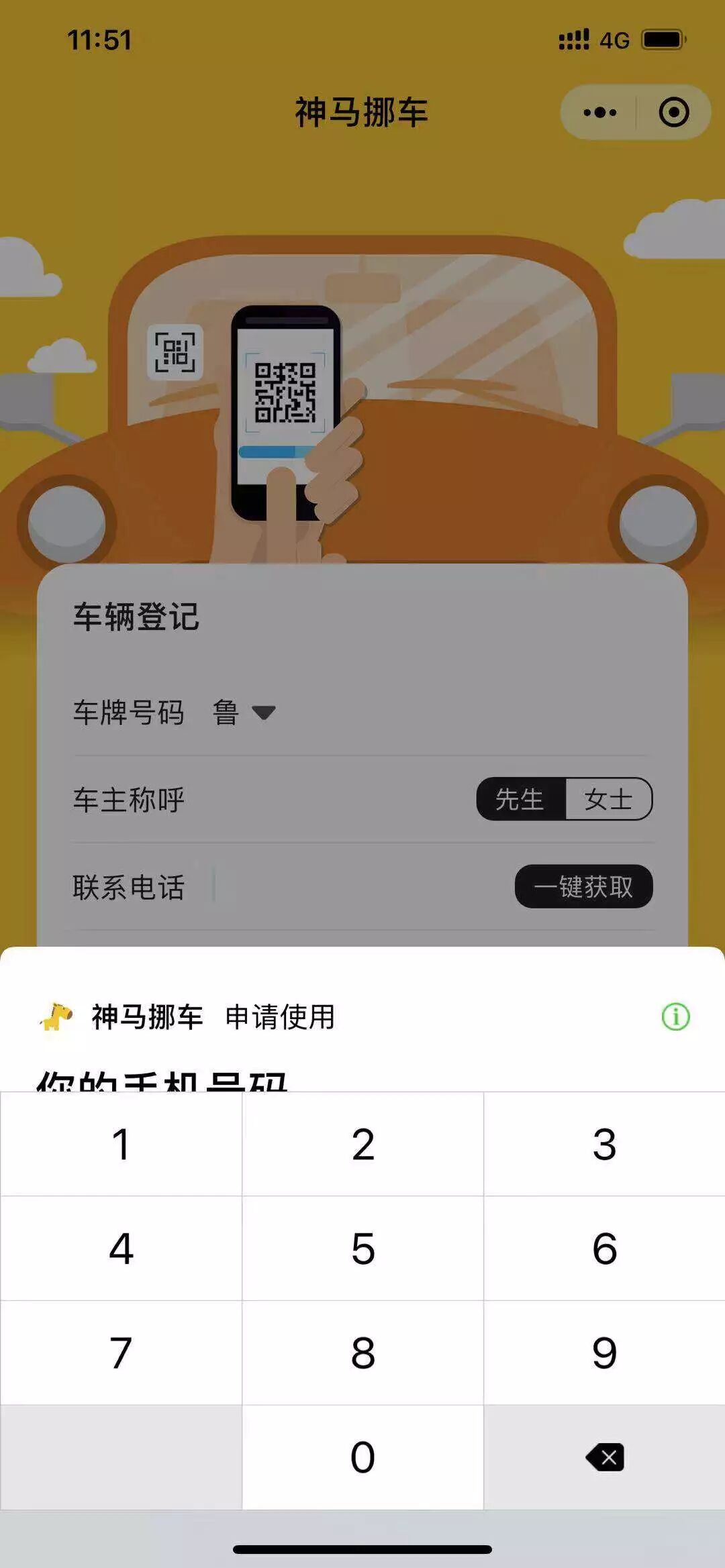Screen dimensions: 725x1568
Task: Select 先生 as owner title
Action: (520, 799)
